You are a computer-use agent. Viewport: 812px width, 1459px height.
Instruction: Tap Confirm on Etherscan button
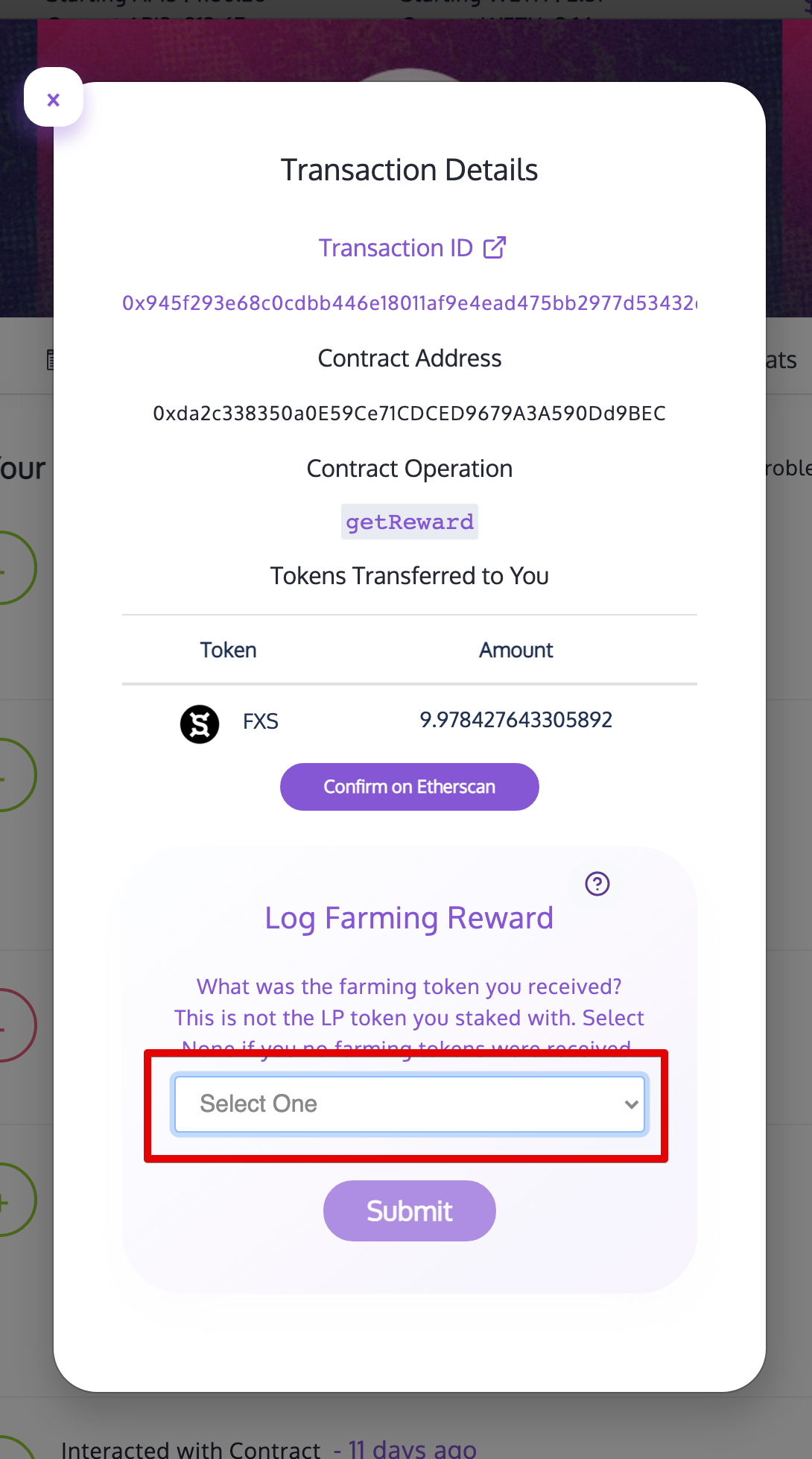[x=409, y=787]
